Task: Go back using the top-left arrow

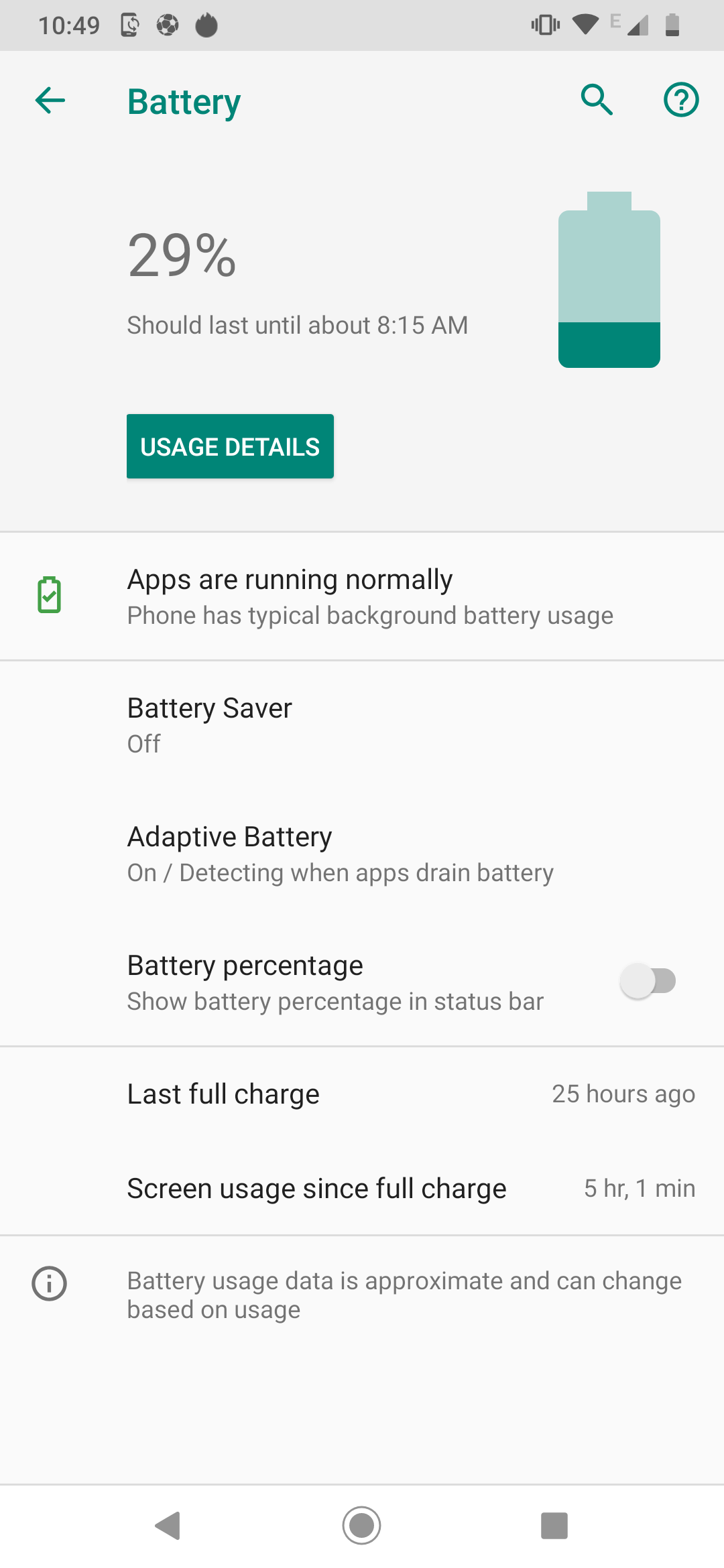Action: click(x=50, y=101)
